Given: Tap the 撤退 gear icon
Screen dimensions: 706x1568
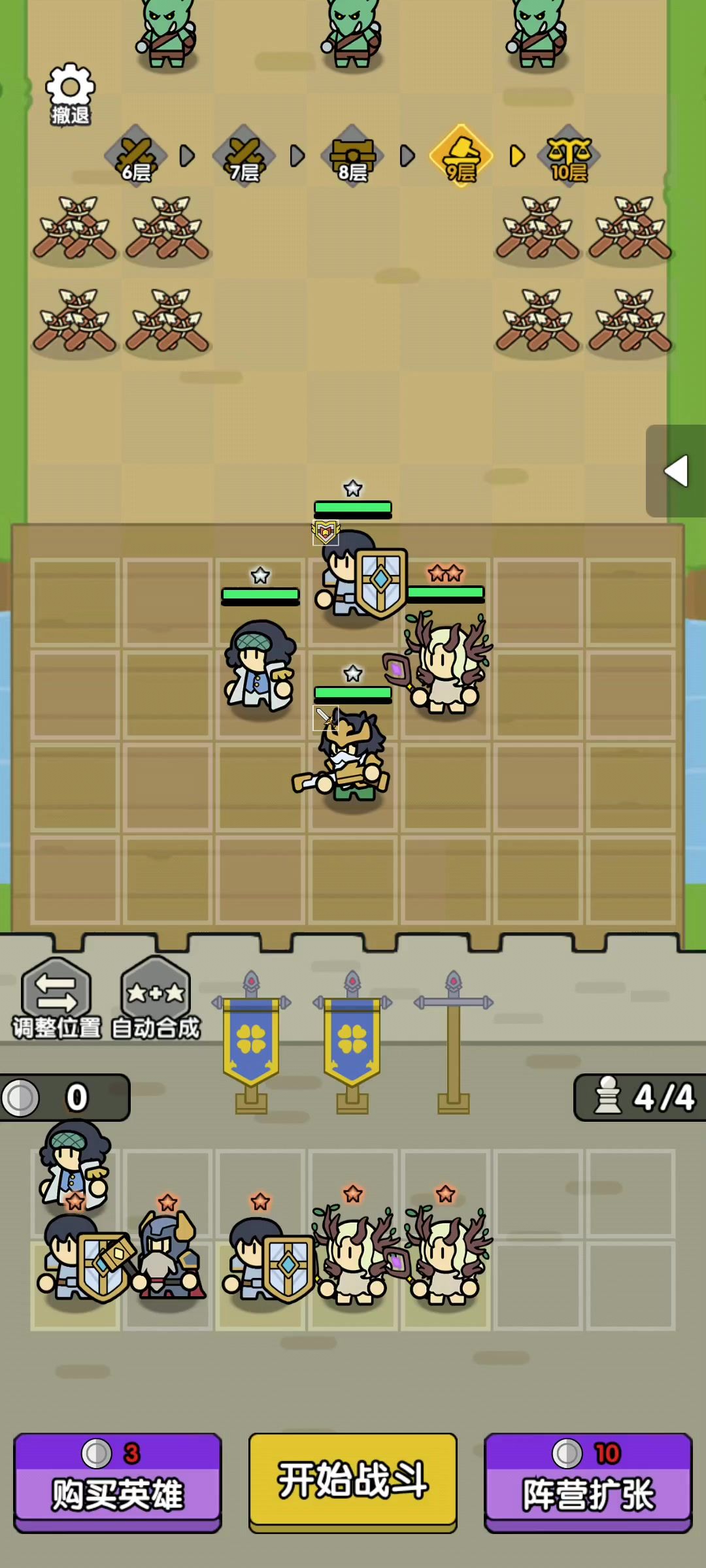Looking at the screenshot, I should point(70,93).
